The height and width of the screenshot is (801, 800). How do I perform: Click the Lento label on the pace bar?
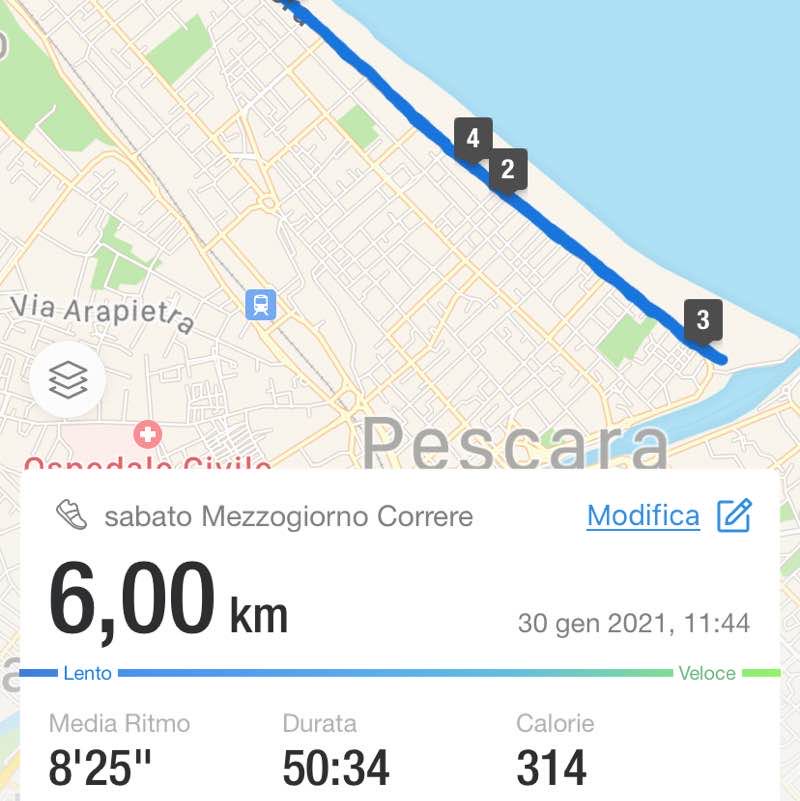point(88,673)
